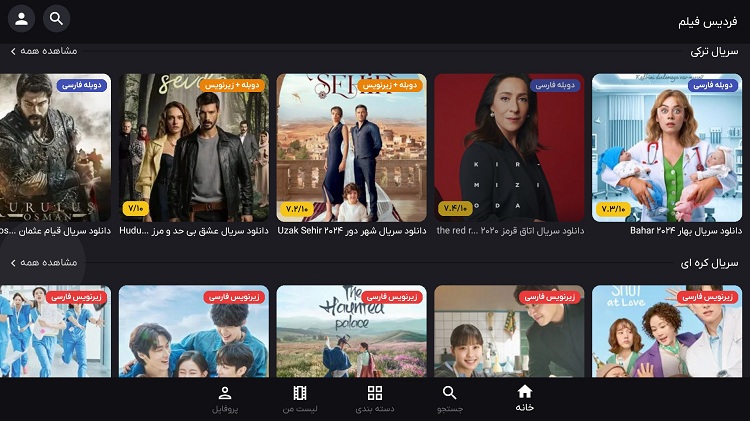The width and height of the screenshot is (750, 421).
Task: Switch to the جستجو search tab
Action: tap(449, 398)
